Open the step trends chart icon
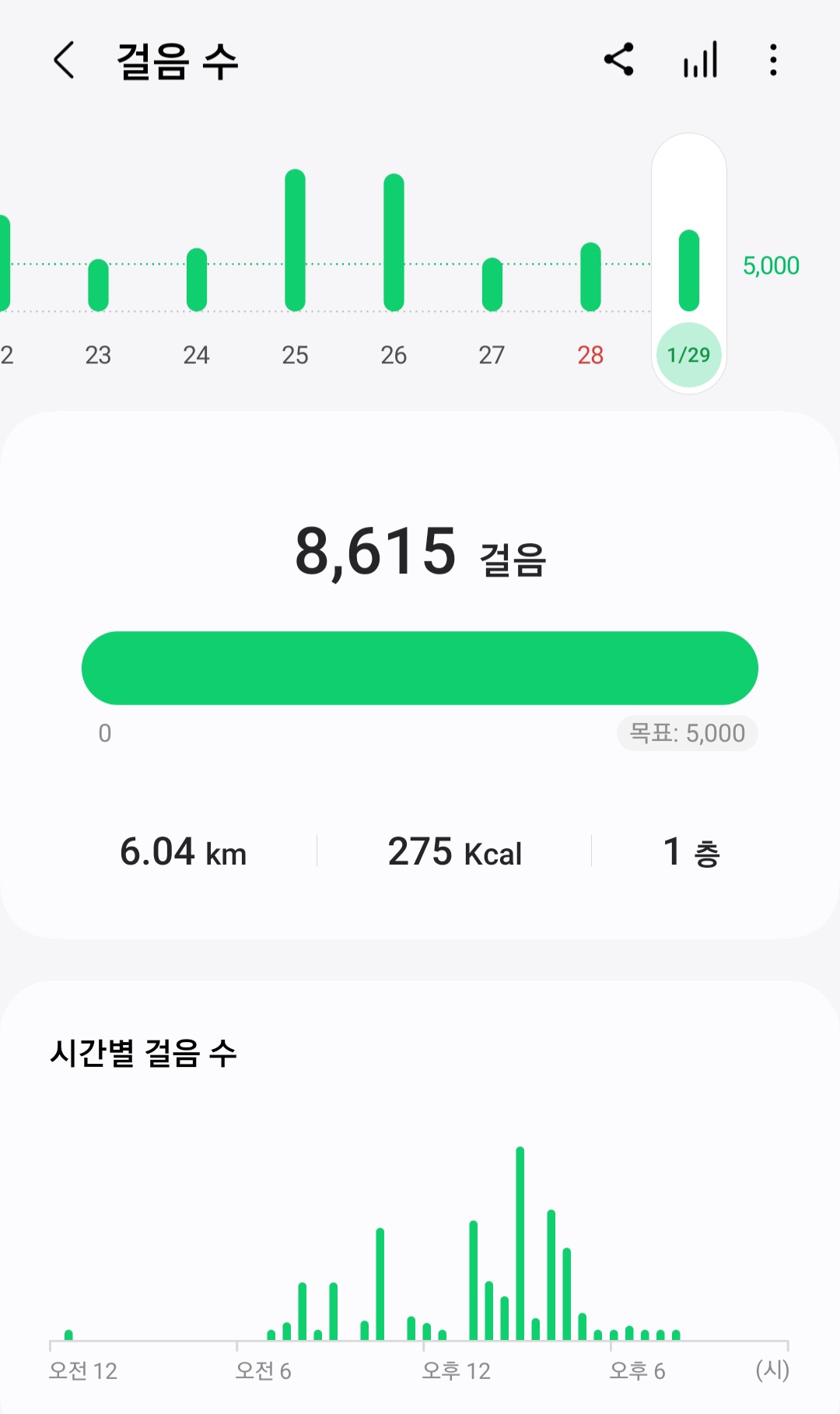 click(700, 60)
